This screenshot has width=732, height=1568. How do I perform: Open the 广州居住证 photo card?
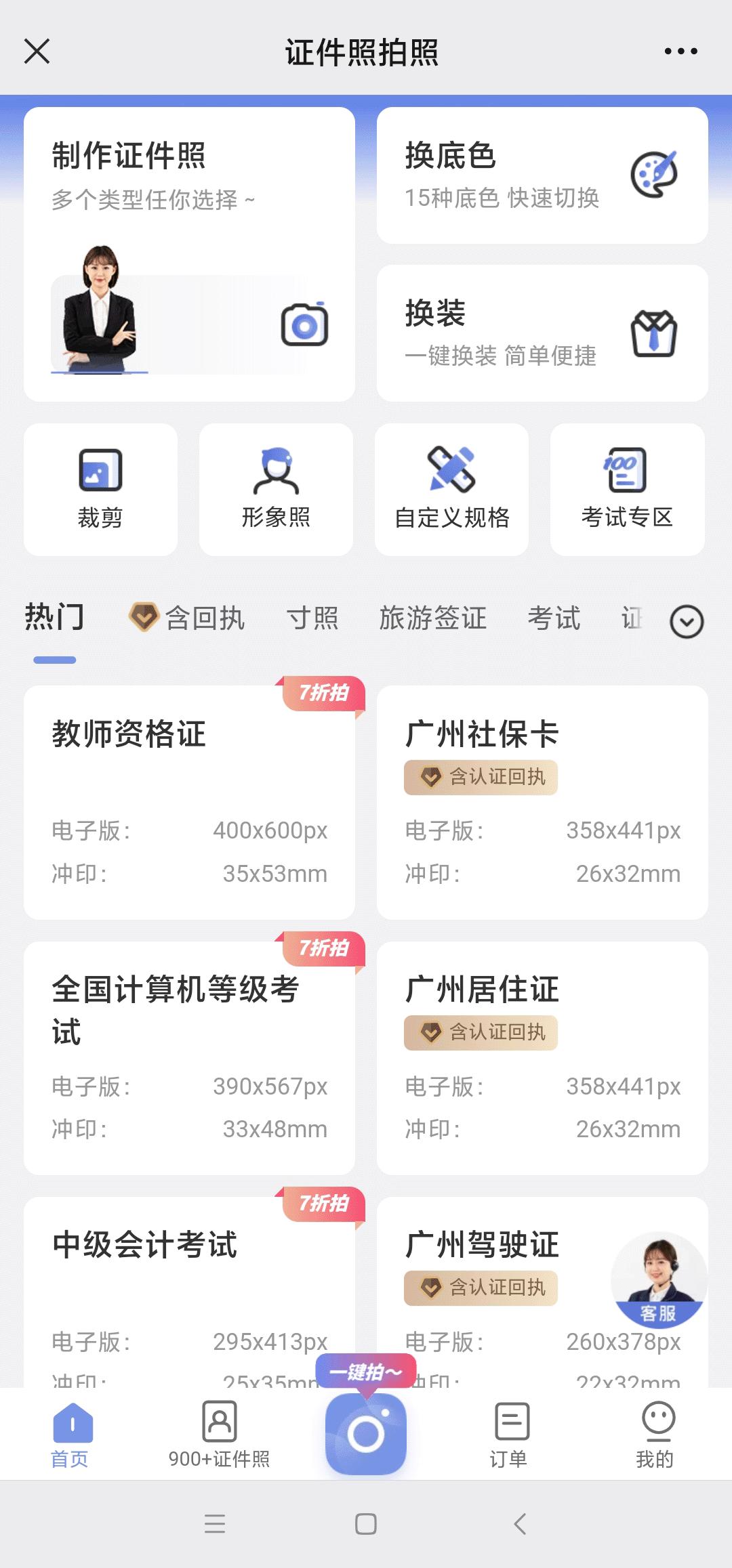[542, 1057]
